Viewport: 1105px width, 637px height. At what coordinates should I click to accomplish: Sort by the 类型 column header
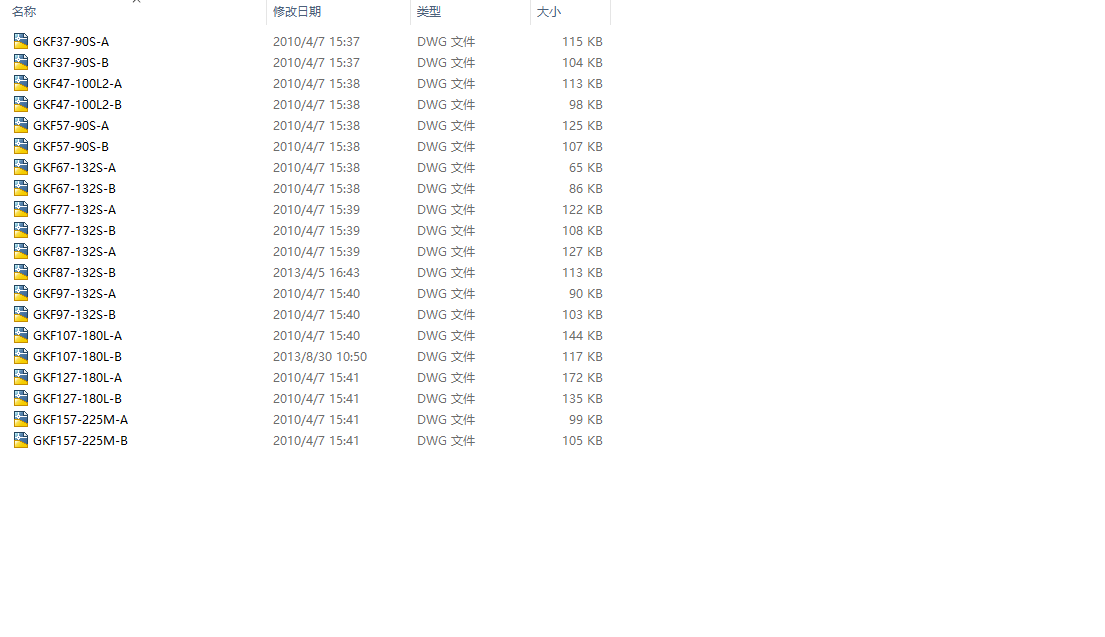(429, 12)
